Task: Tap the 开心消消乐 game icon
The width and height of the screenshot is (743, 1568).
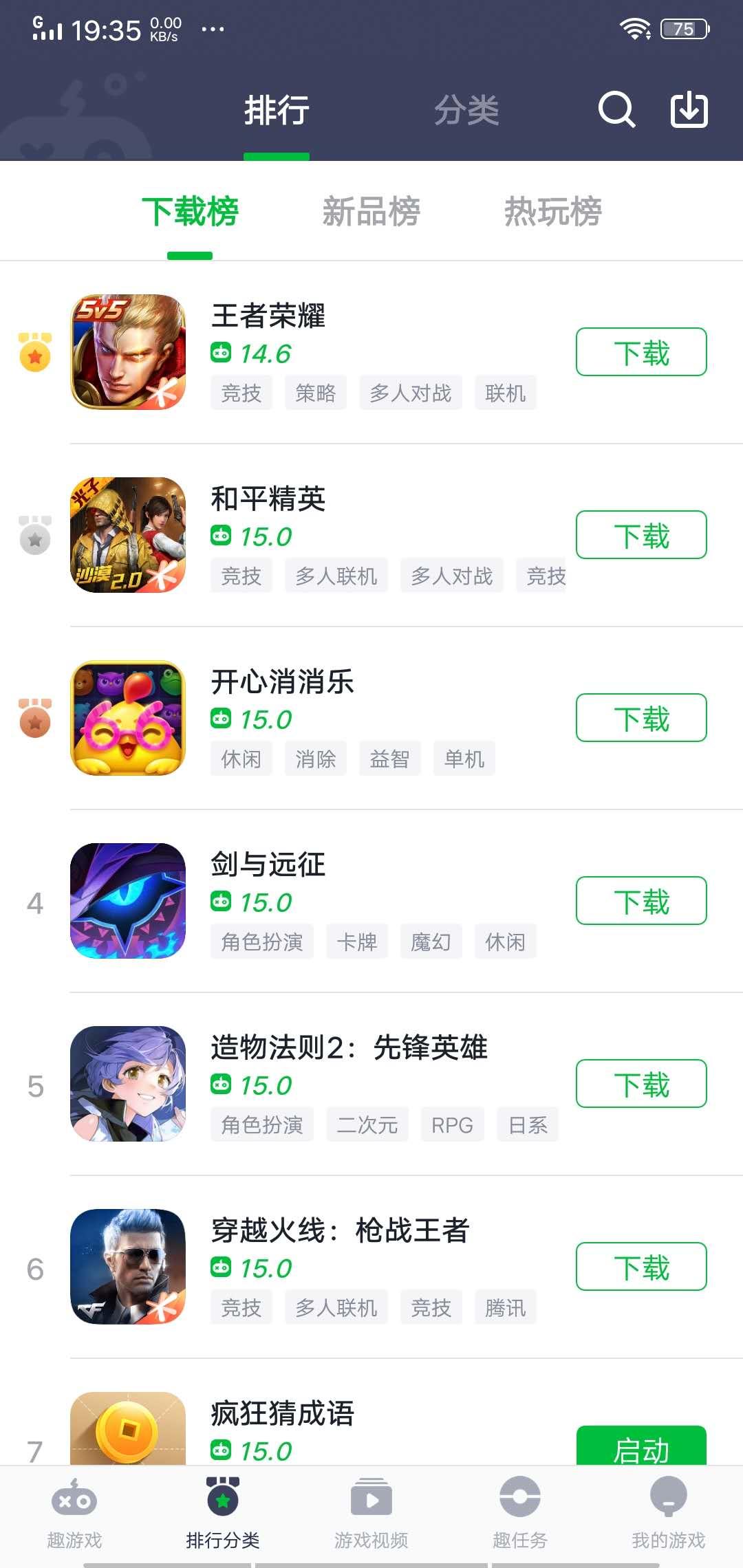Action: 127,719
